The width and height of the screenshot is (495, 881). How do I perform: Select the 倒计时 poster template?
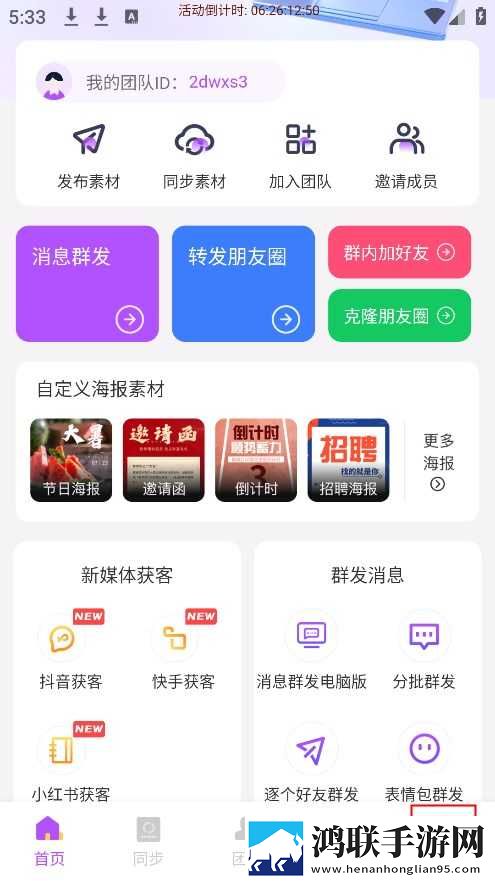(x=256, y=460)
